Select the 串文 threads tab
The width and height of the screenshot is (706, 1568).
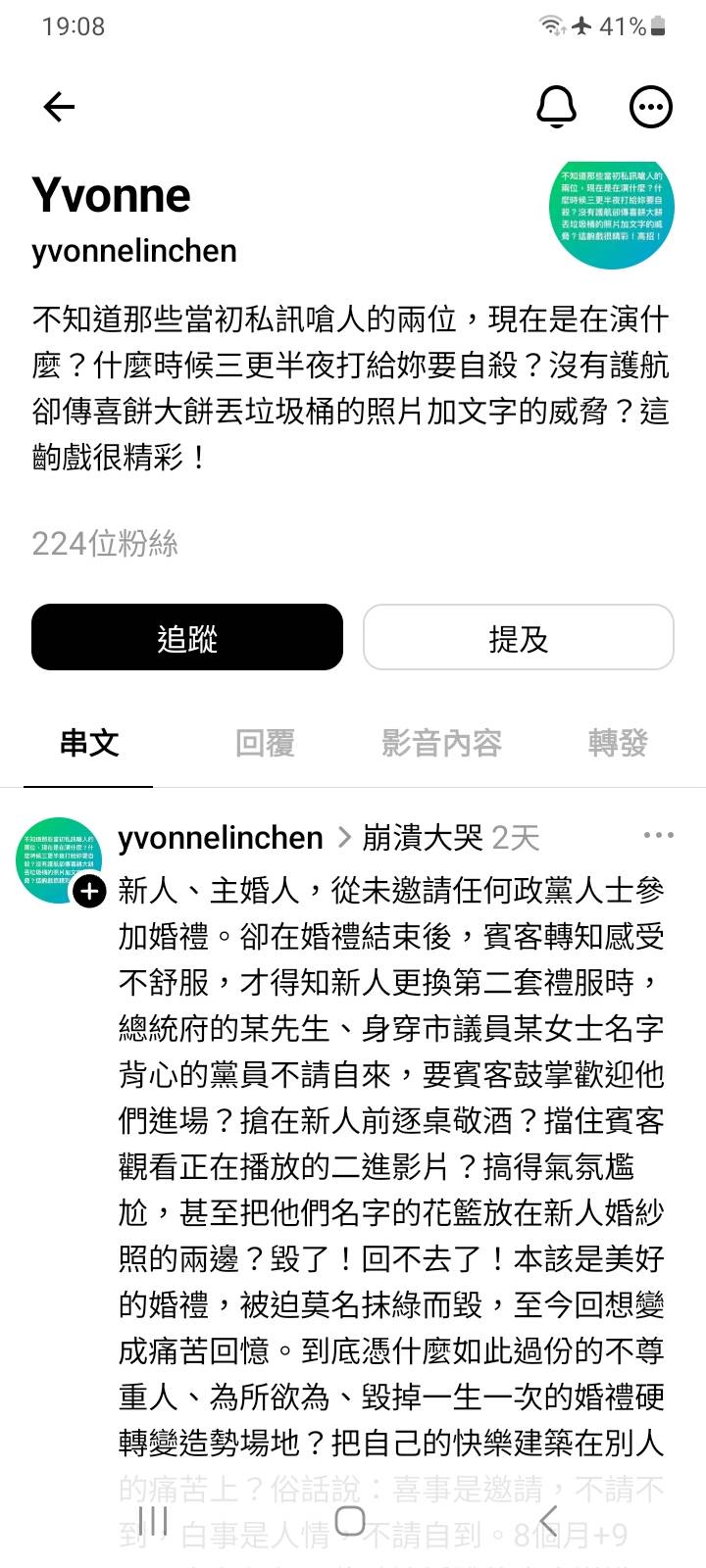click(89, 743)
